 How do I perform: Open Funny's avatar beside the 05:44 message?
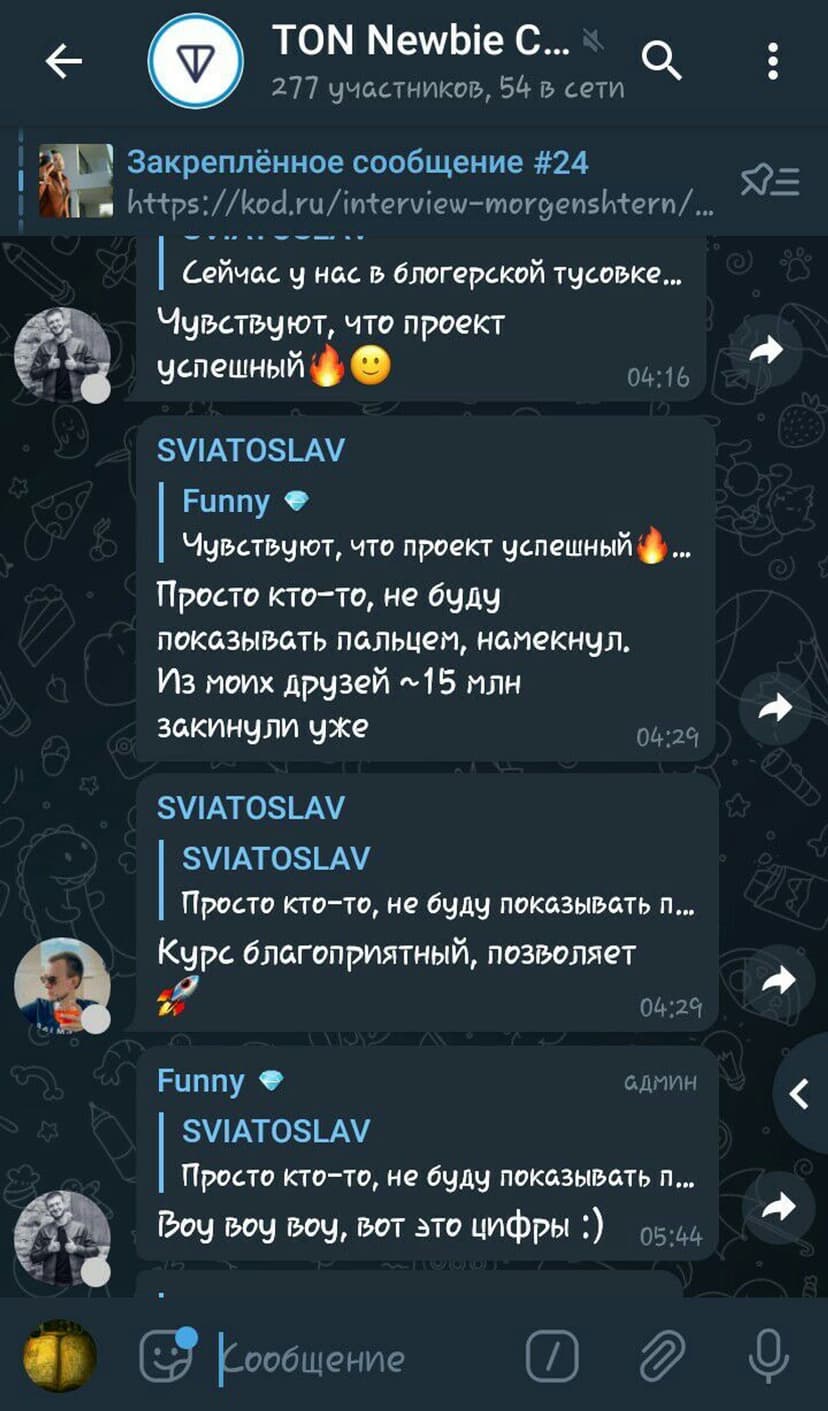coord(63,1237)
